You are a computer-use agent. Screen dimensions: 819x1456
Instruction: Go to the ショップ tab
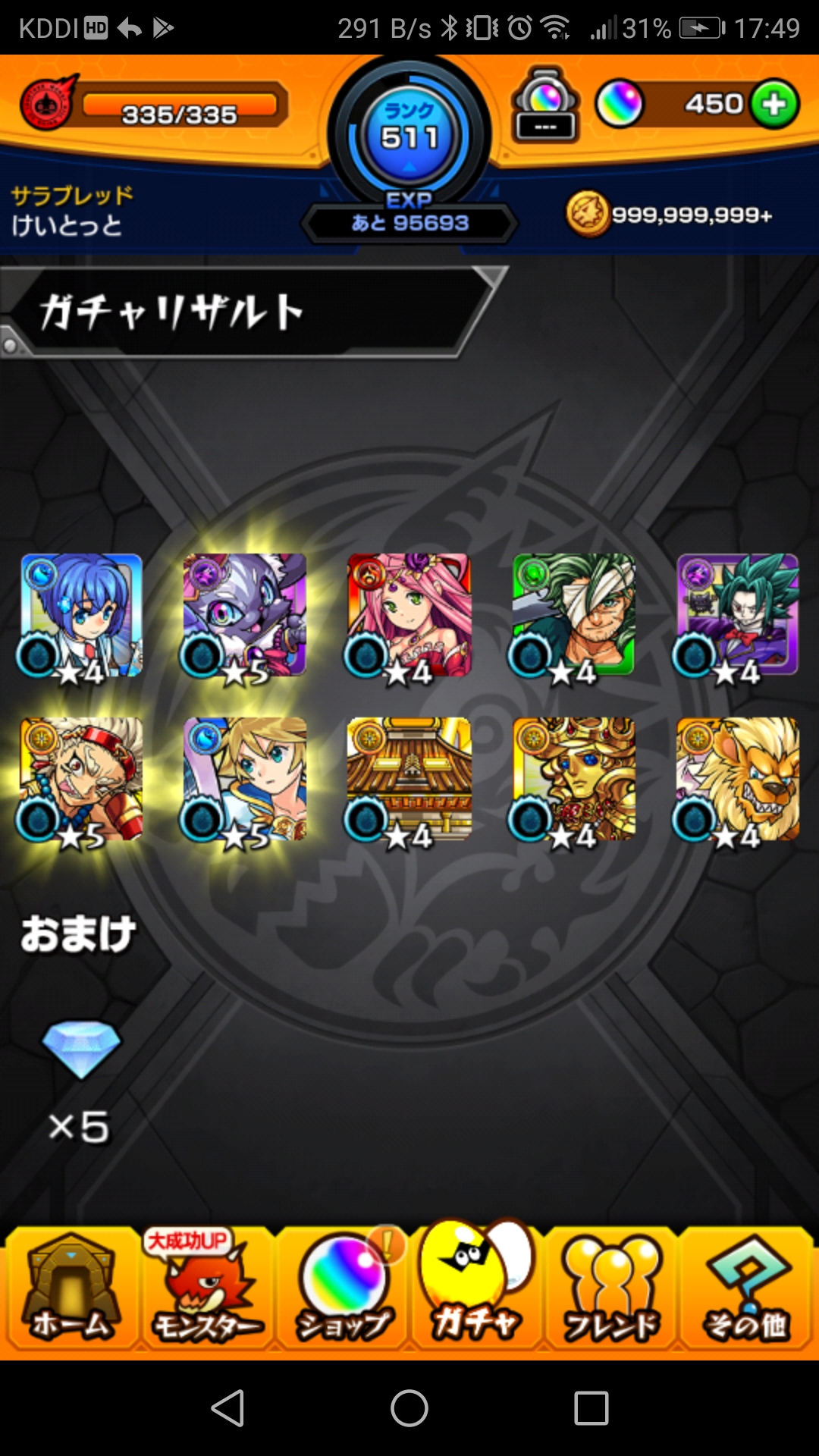[x=343, y=1288]
